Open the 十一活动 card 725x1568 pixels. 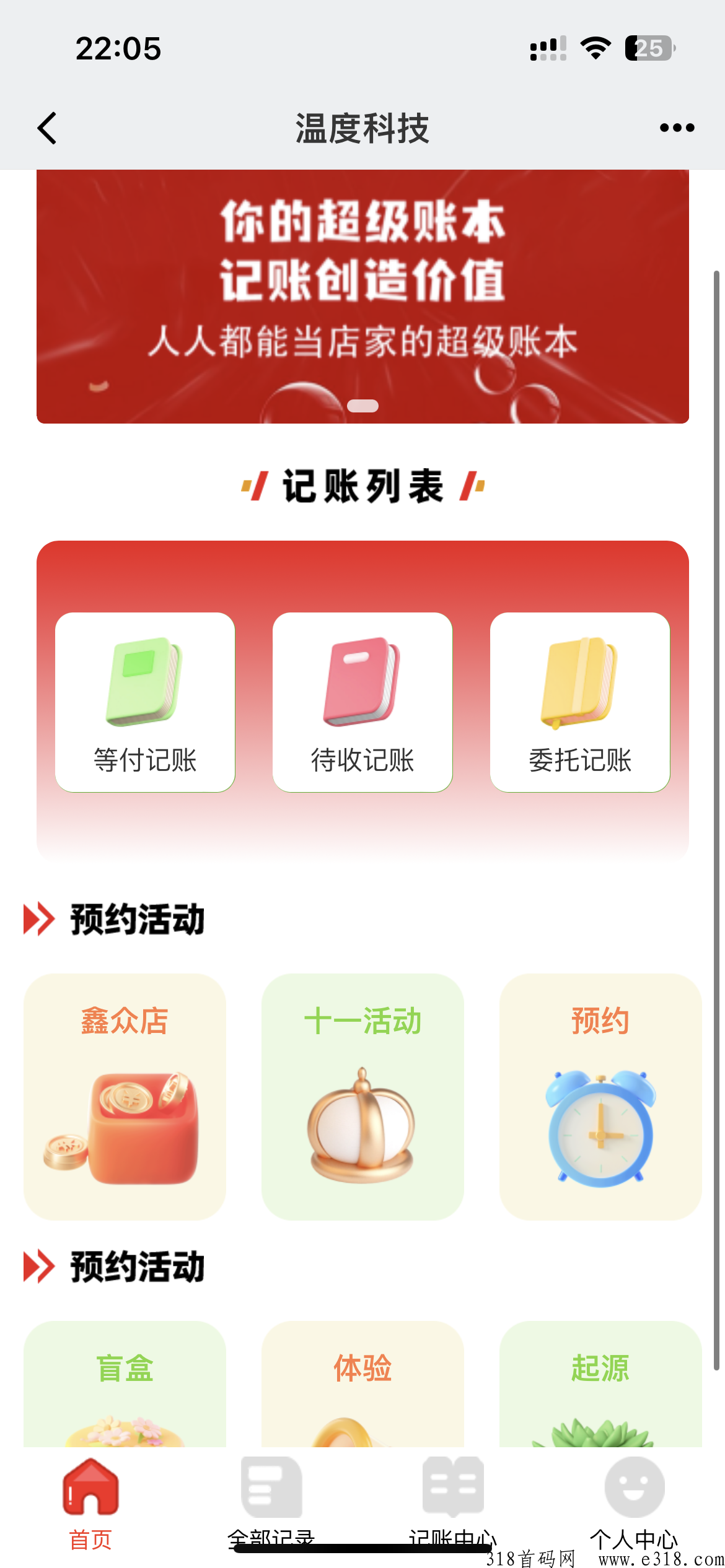362,1096
